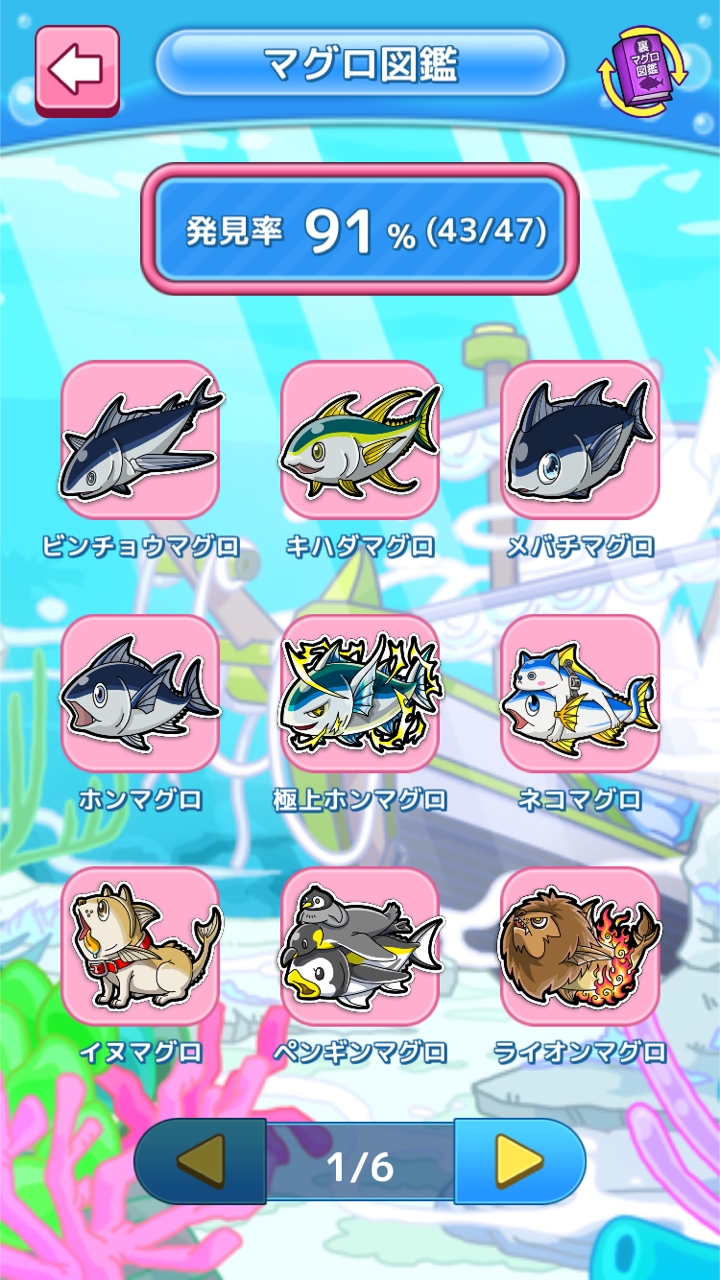Screen dimensions: 720x1280
Task: Tap the previous page arrow
Action: (x=201, y=1161)
